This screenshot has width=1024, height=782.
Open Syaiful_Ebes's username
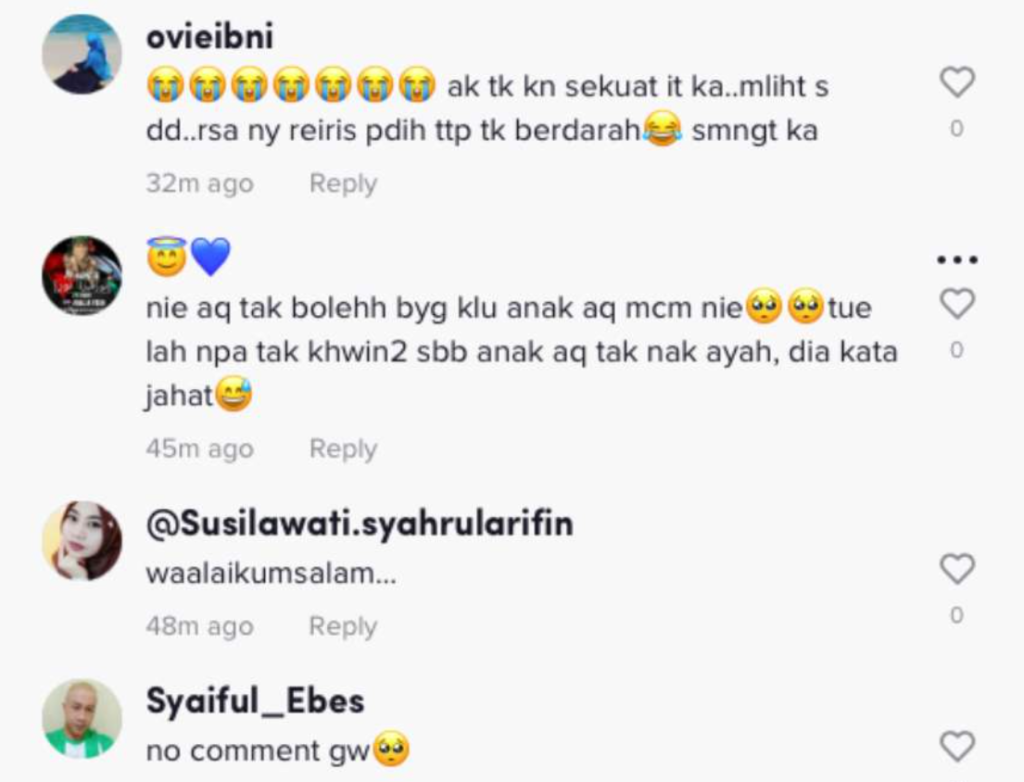(x=255, y=701)
